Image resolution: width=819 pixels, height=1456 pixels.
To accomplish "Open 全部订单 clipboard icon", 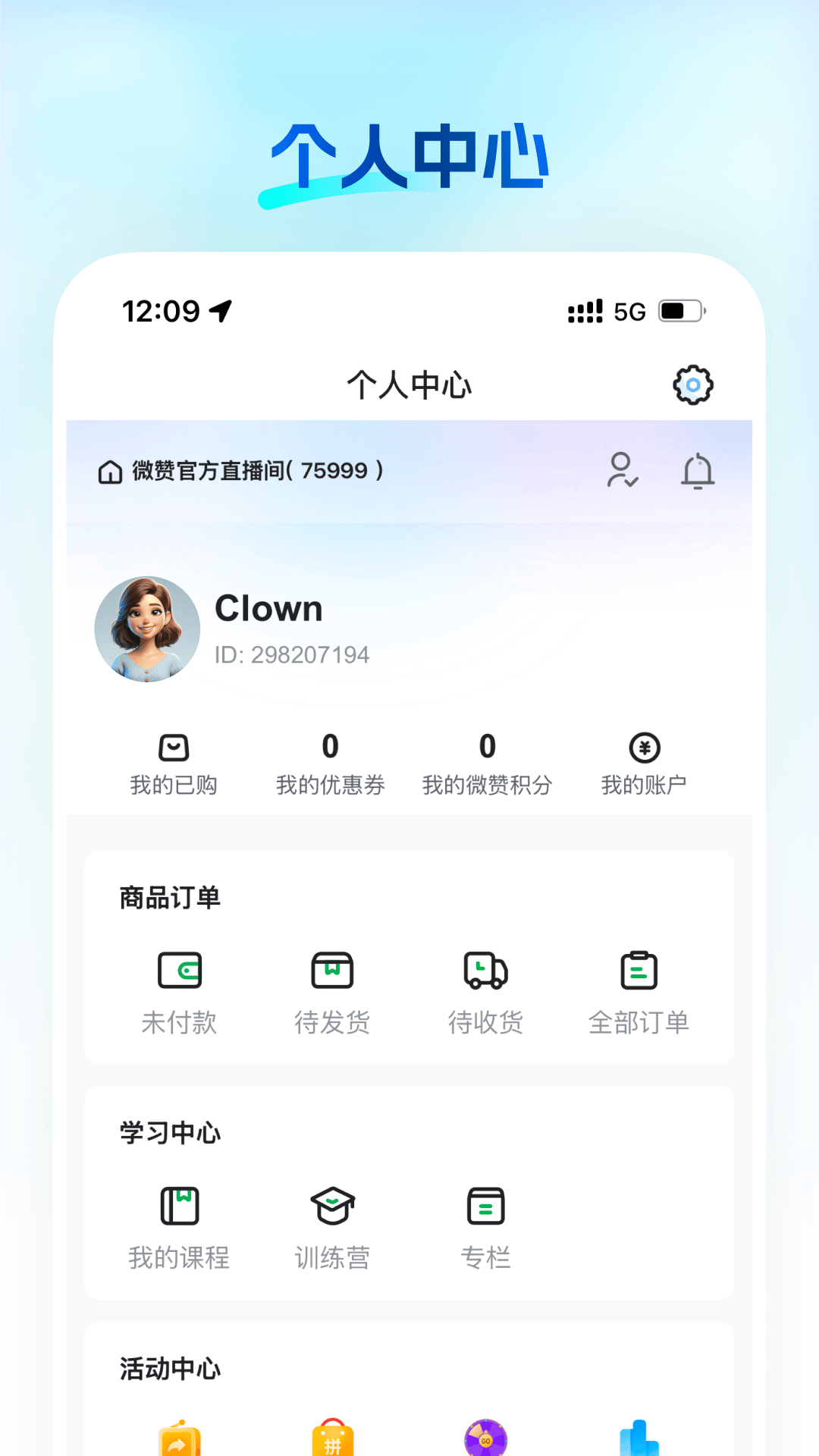I will [x=639, y=969].
